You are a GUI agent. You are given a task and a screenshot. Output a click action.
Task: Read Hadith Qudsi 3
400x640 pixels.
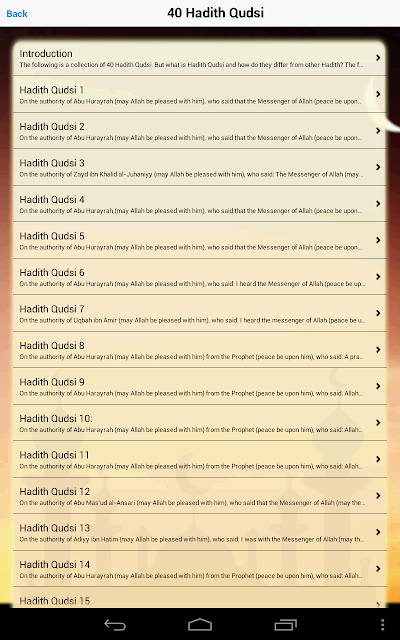tap(199, 167)
